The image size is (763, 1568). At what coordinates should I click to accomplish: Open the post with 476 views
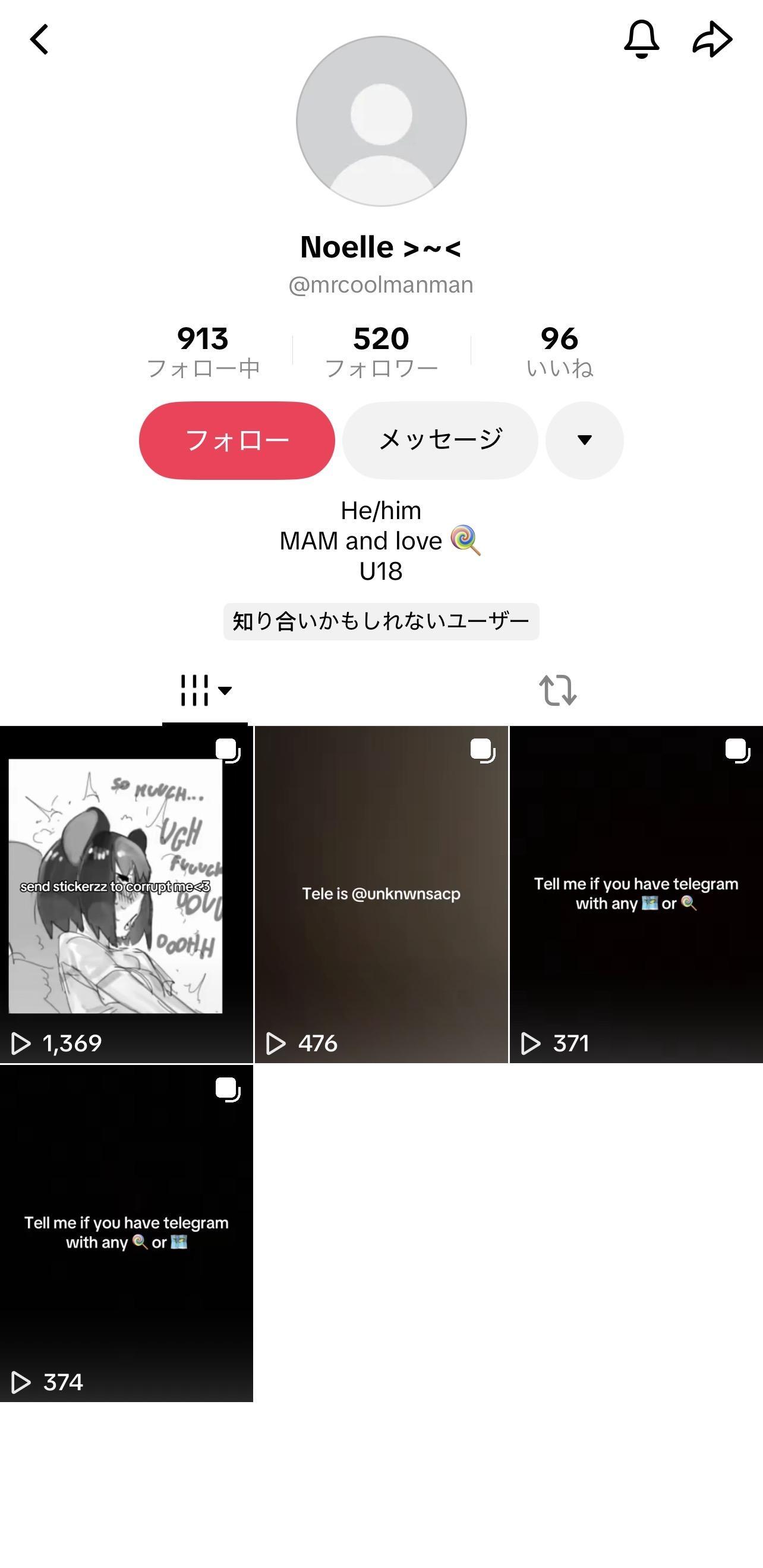[381, 894]
